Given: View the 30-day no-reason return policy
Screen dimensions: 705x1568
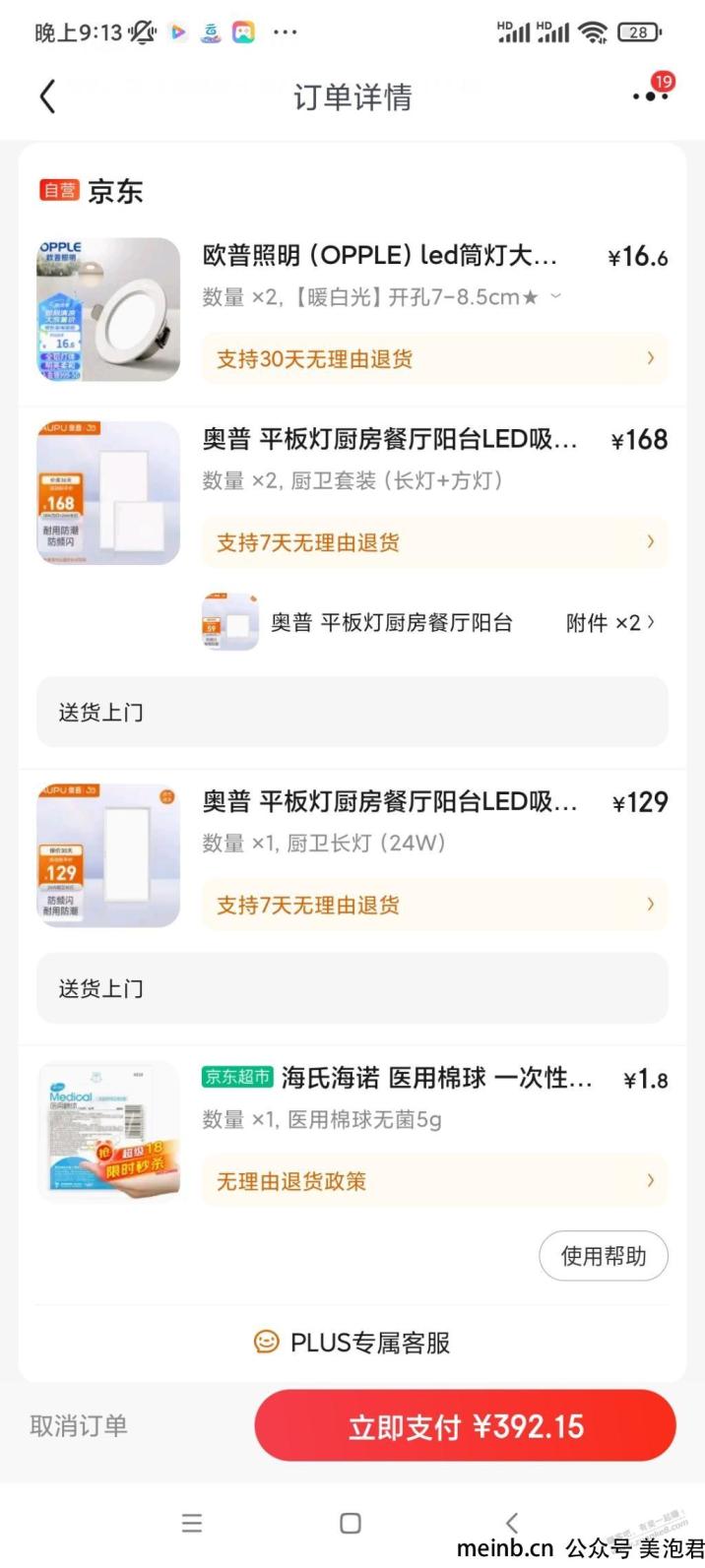Looking at the screenshot, I should pos(434,359).
